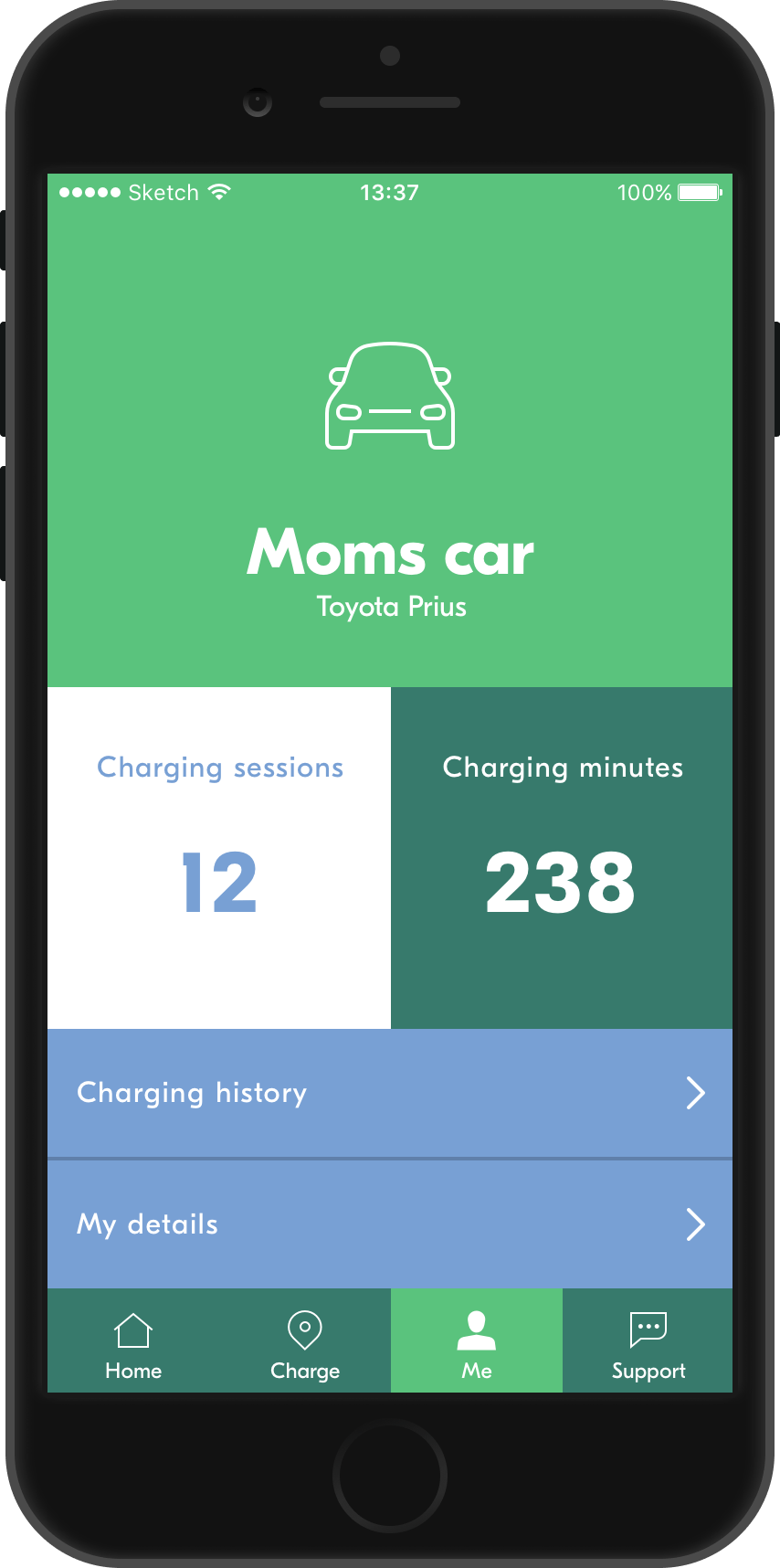Select the Me tab
The image size is (780, 1568).
click(x=477, y=1340)
